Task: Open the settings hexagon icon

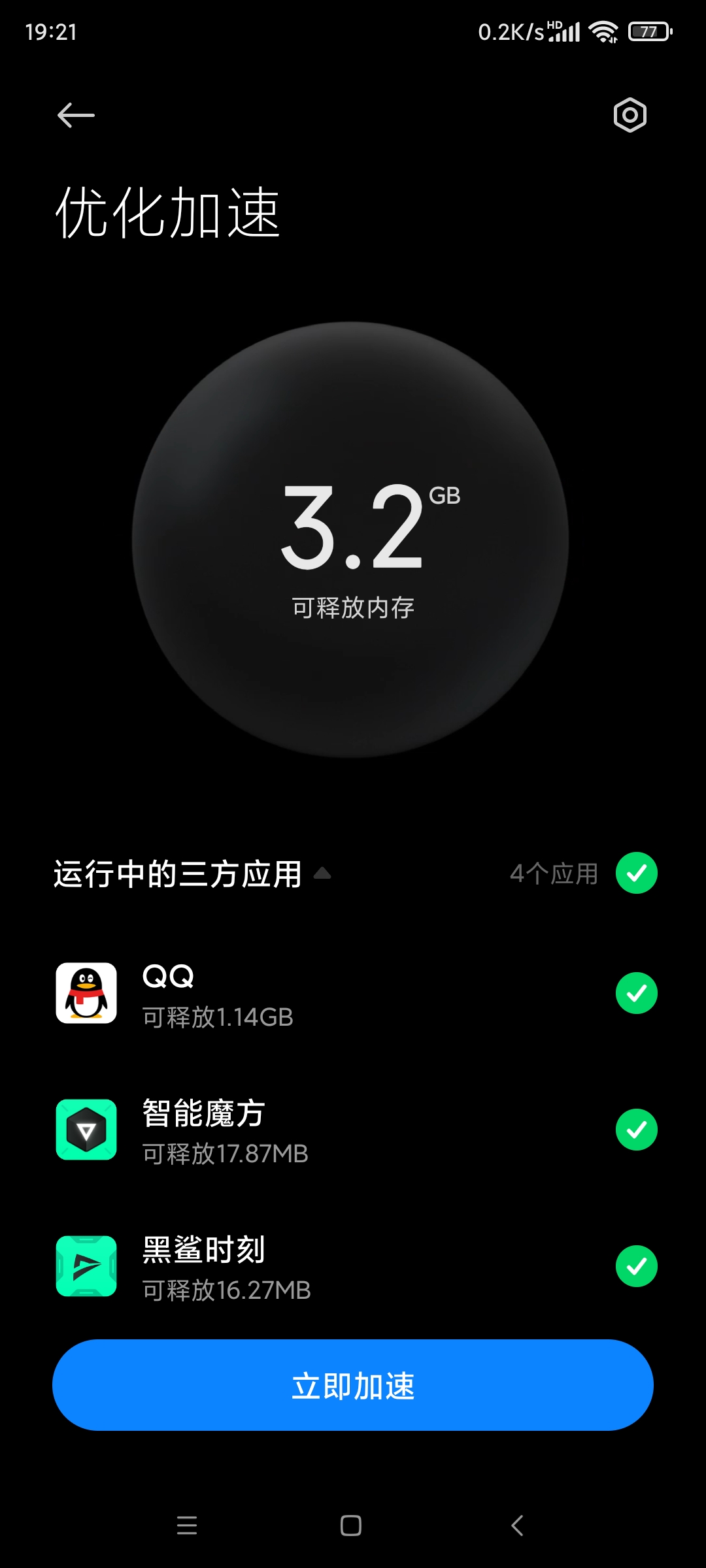Action: 630,116
